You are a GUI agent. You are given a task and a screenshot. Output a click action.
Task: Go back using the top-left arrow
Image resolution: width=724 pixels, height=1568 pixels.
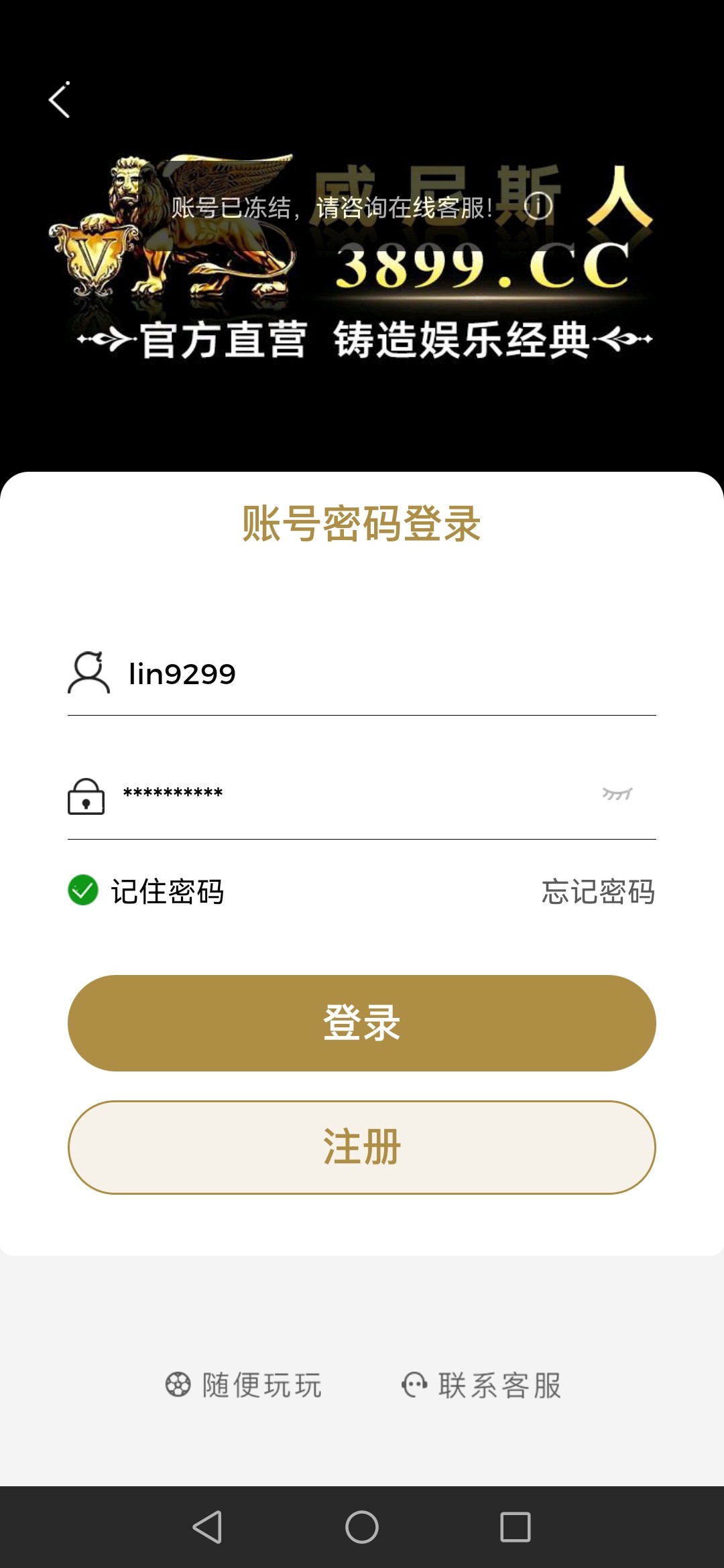tap(60, 101)
